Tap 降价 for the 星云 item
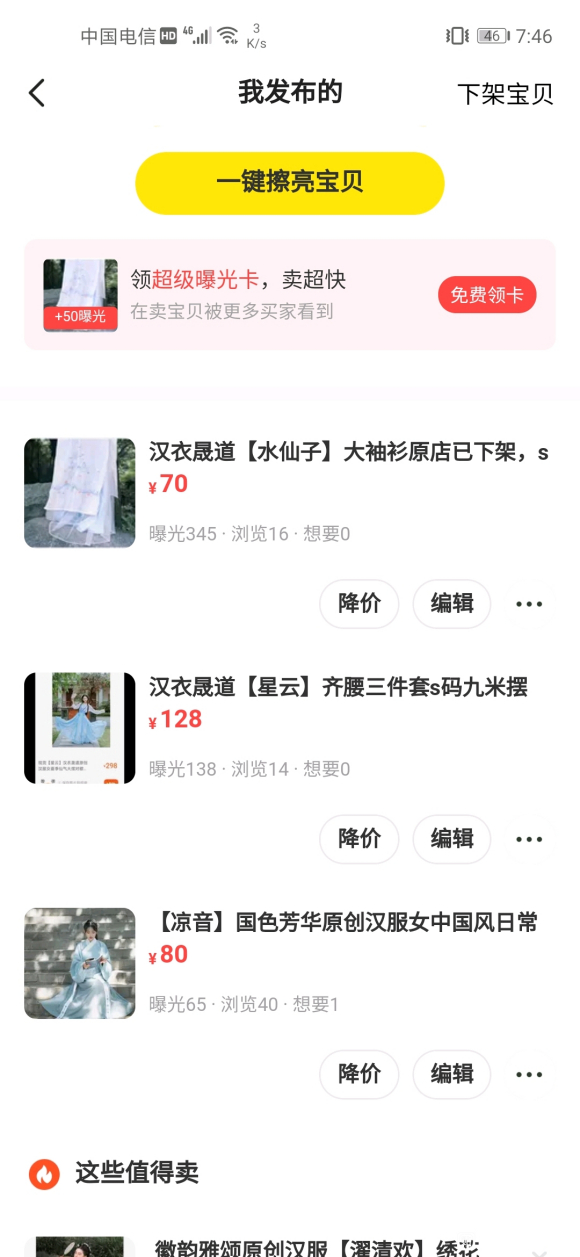 (x=359, y=839)
